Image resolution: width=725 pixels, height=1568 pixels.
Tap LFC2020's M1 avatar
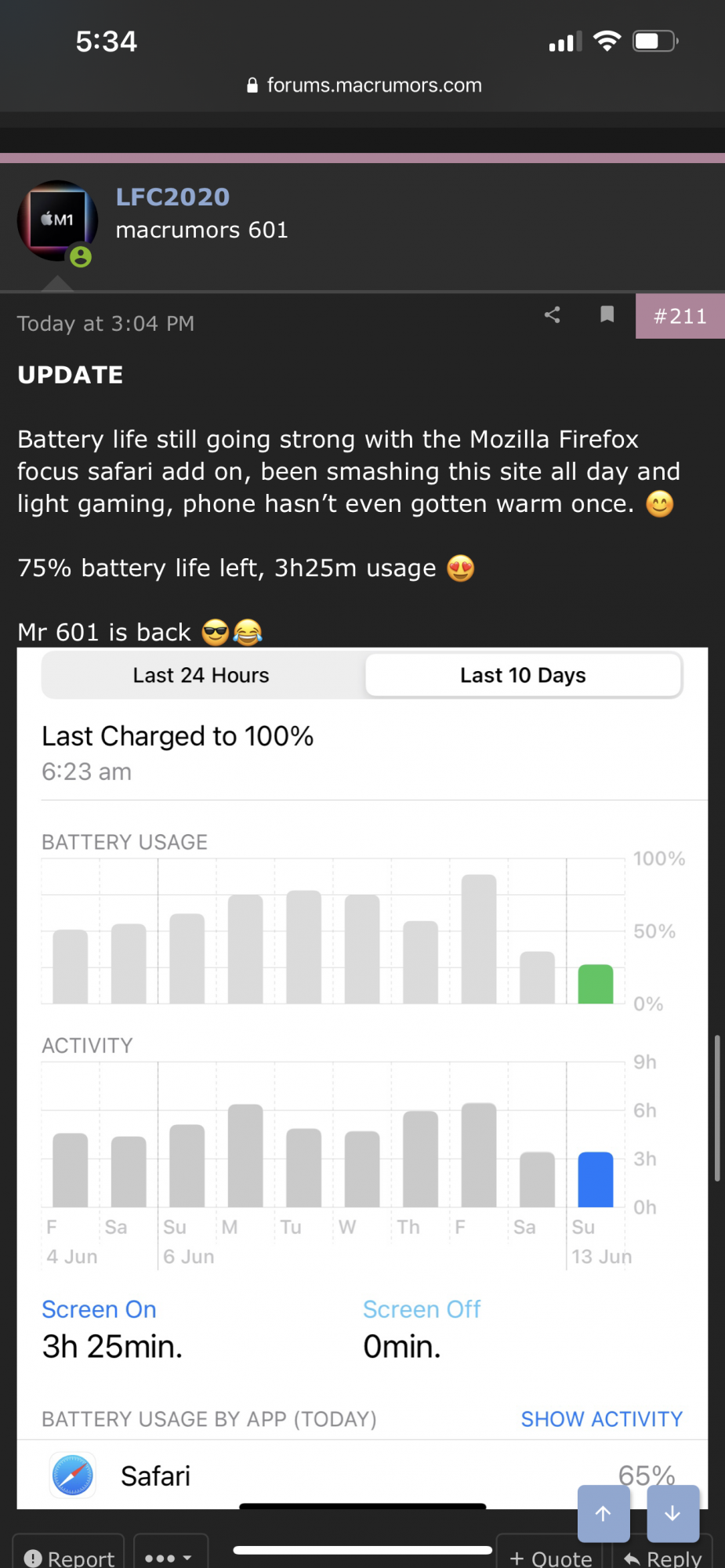(57, 221)
